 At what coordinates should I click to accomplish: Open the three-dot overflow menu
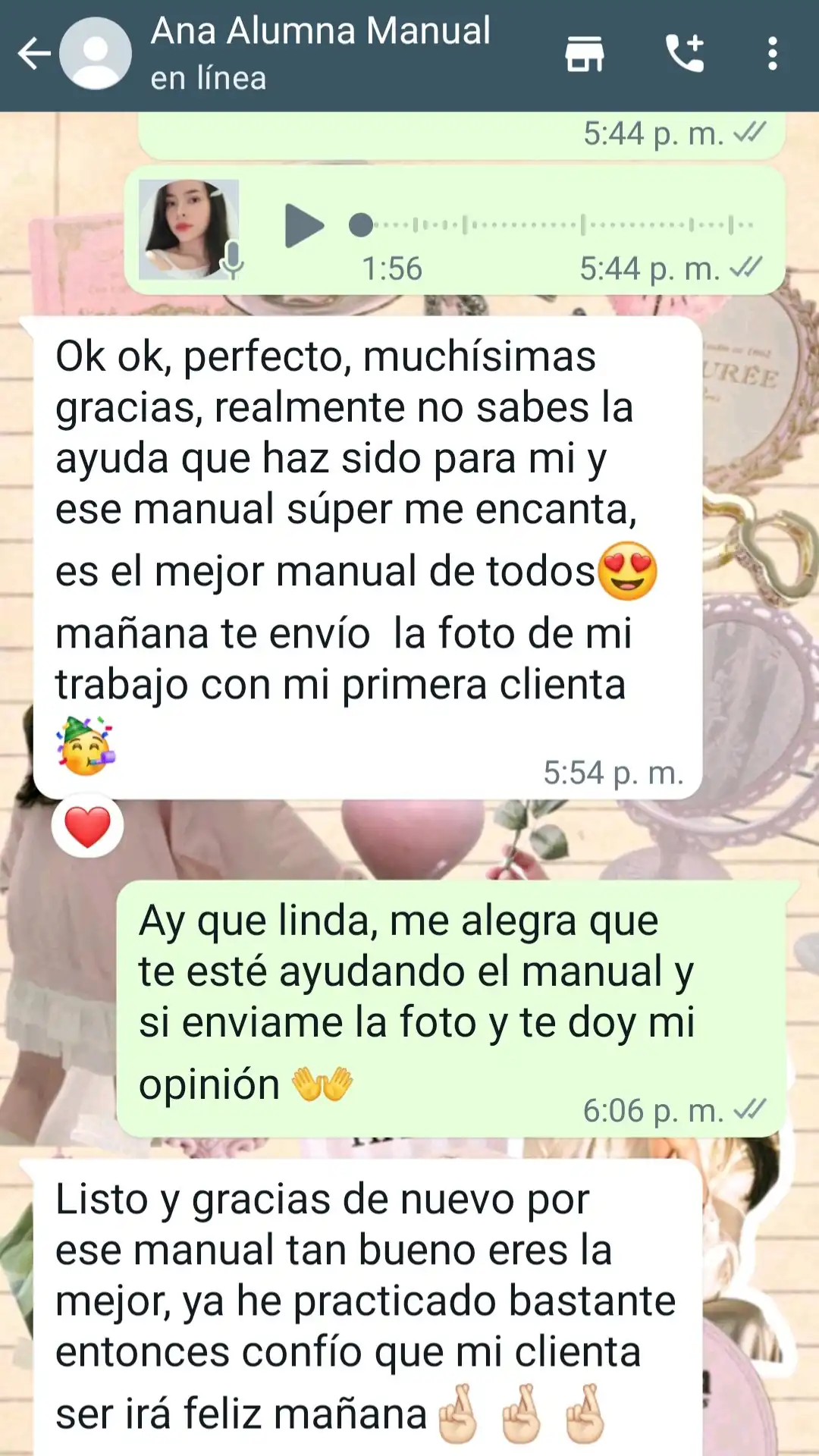pos(772,54)
